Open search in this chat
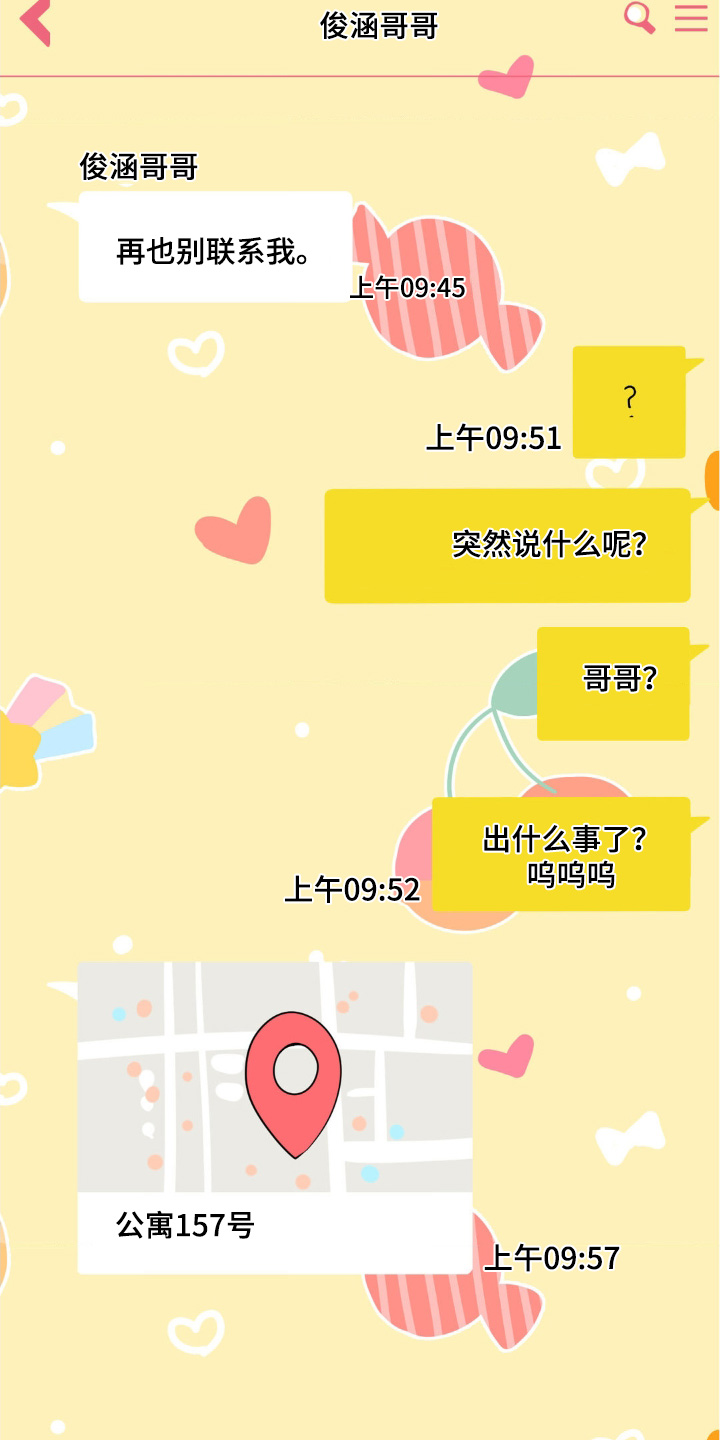720x1440 pixels. click(639, 18)
